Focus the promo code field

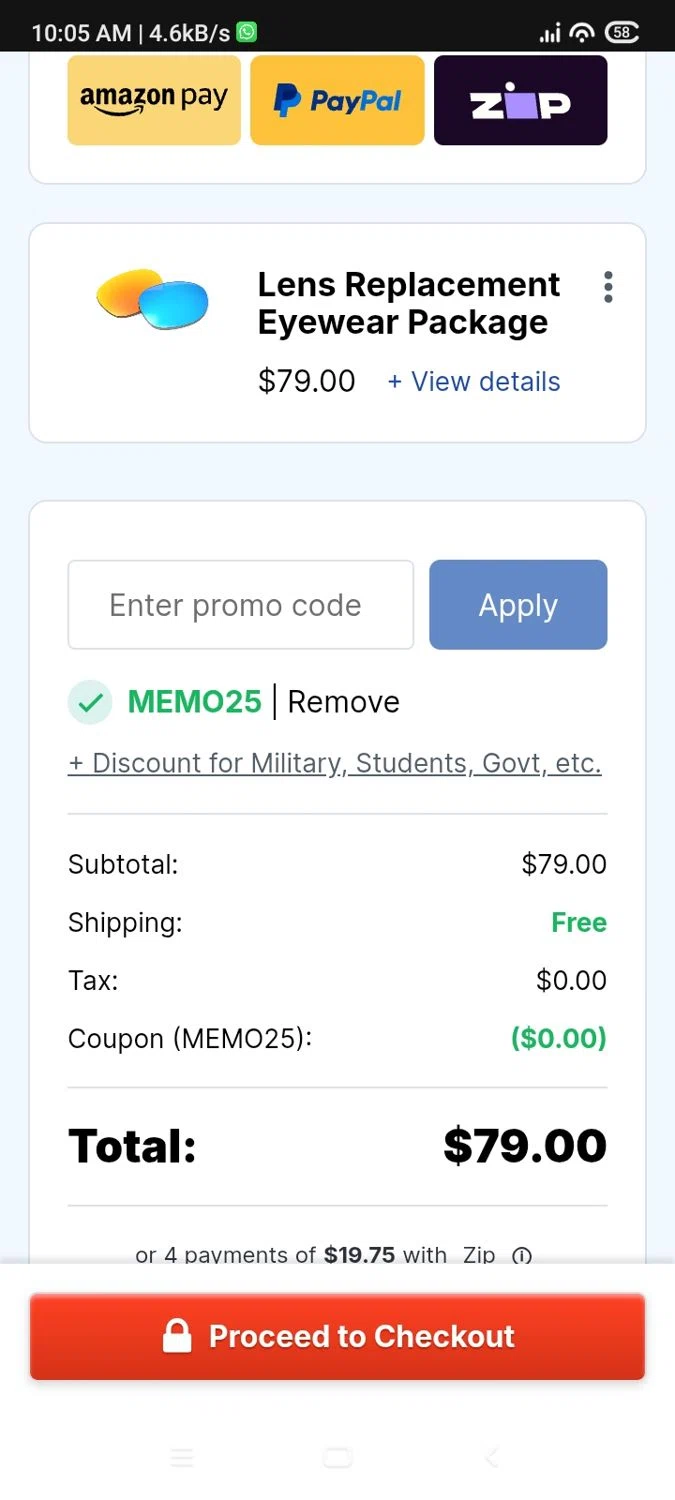pos(240,605)
